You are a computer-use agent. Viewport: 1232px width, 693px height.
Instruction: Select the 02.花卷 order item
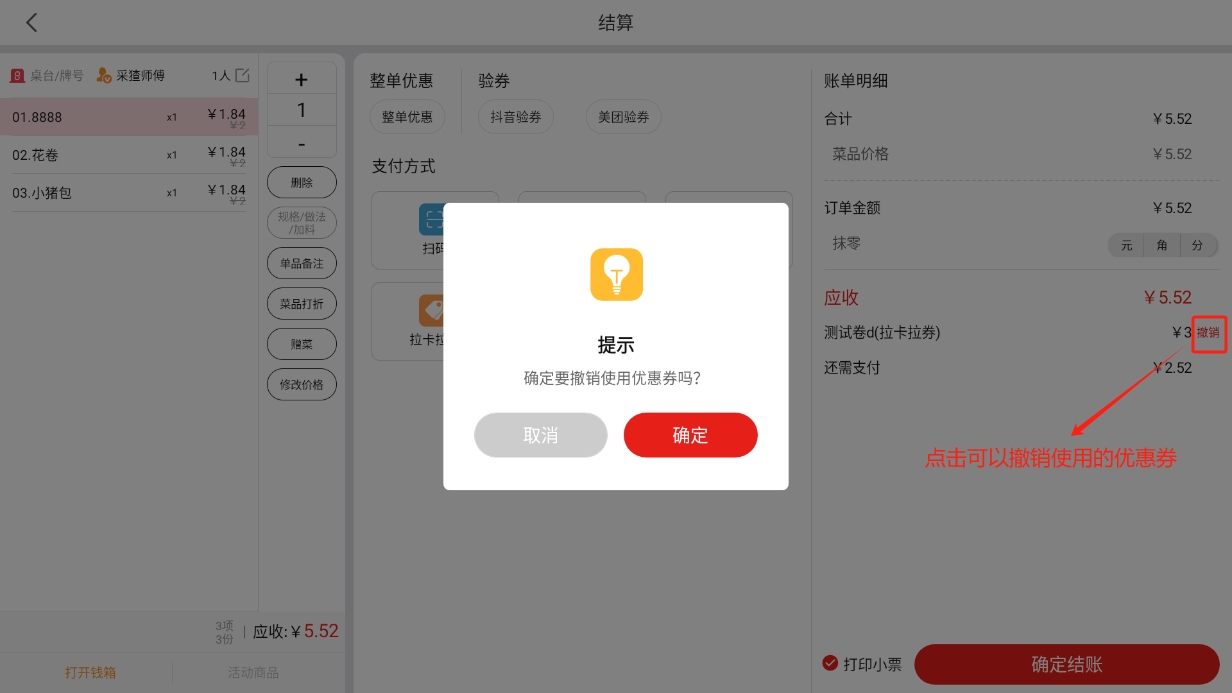click(x=128, y=155)
